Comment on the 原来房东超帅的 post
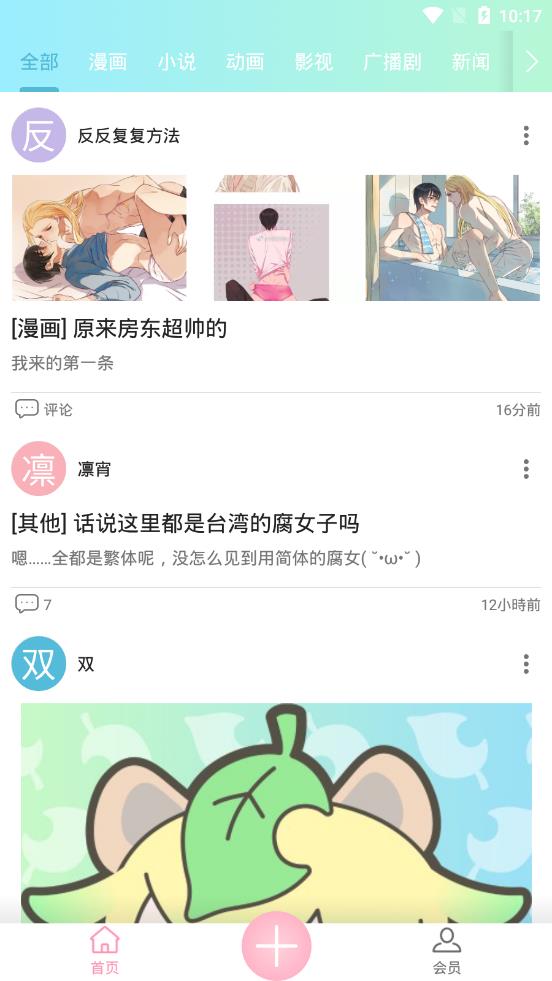This screenshot has width=552, height=981. click(43, 409)
